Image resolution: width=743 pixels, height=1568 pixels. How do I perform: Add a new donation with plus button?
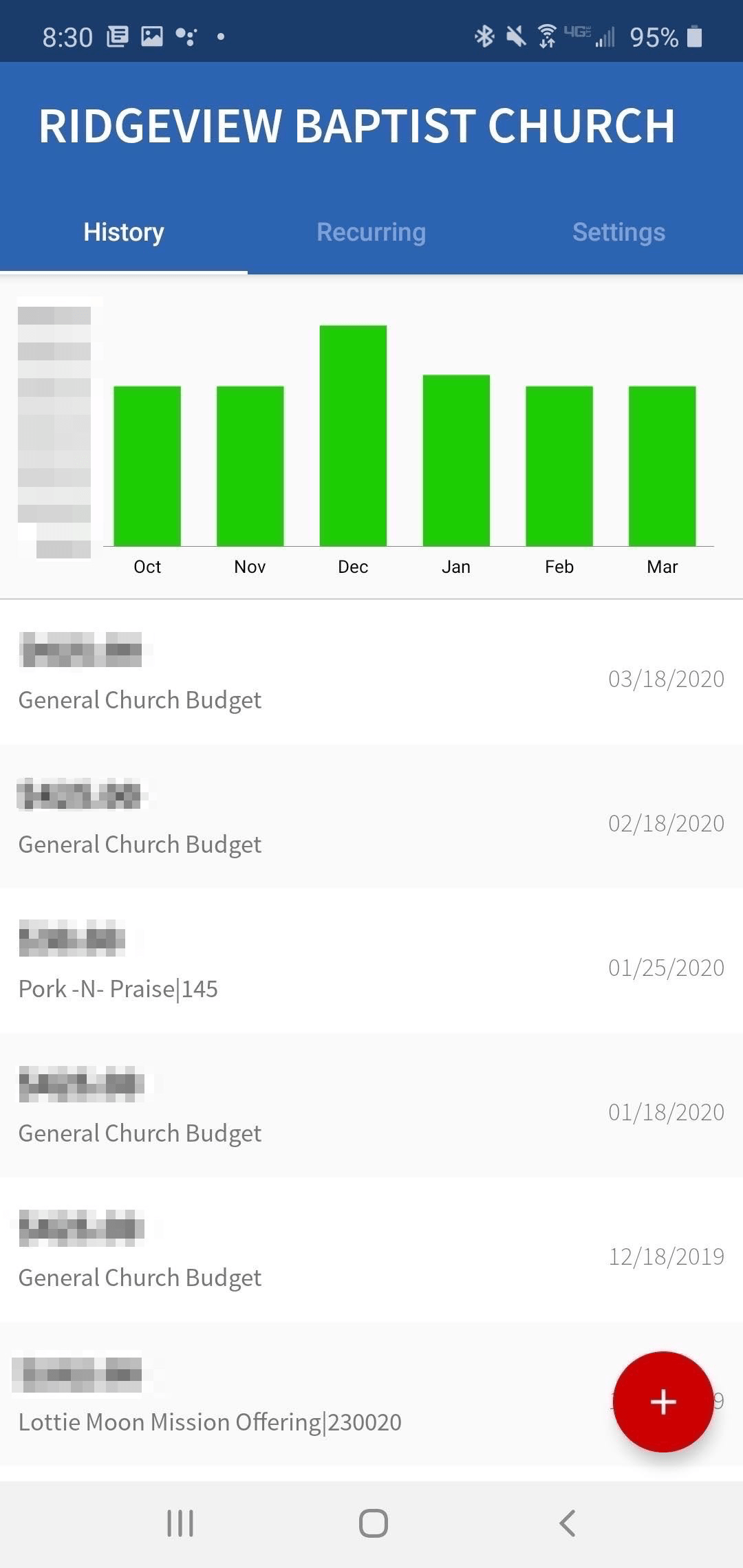[x=663, y=1401]
